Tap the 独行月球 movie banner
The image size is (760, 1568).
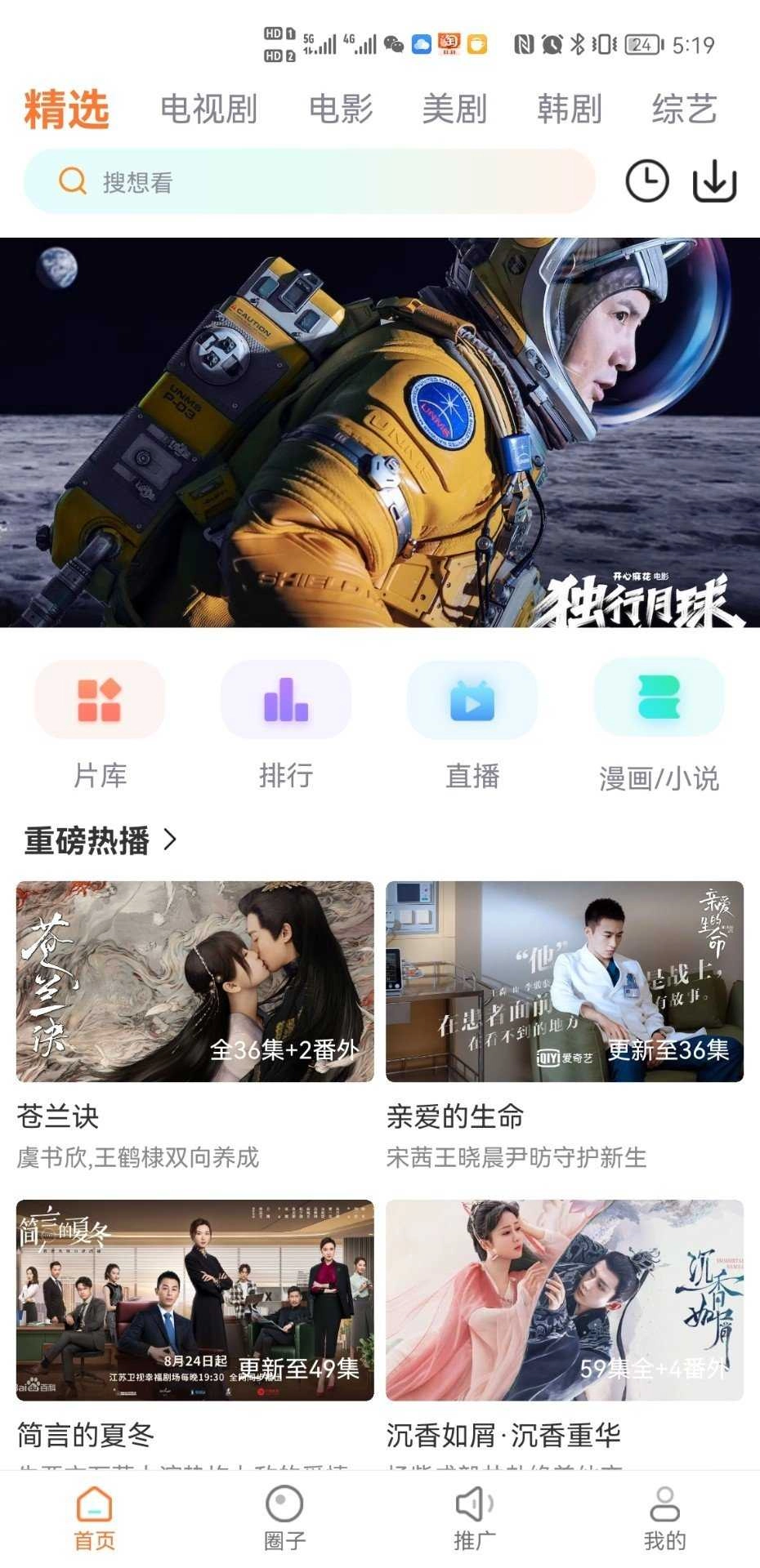[x=380, y=433]
